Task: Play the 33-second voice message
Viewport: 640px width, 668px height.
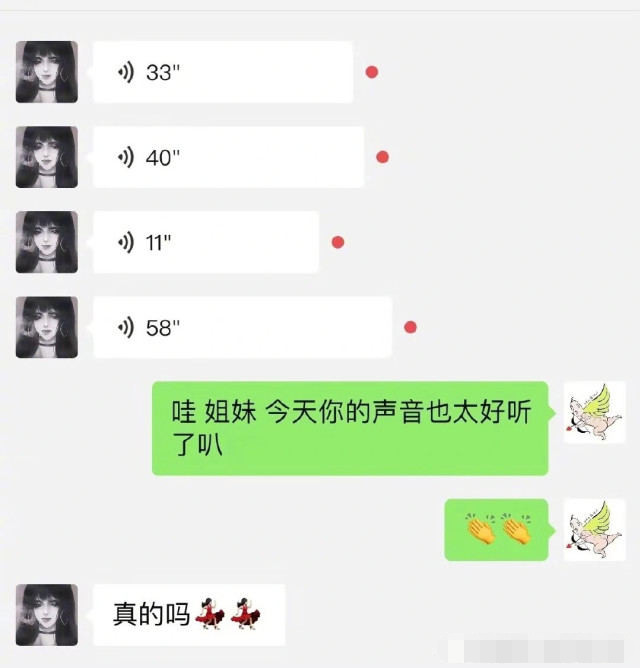Action: 222,72
